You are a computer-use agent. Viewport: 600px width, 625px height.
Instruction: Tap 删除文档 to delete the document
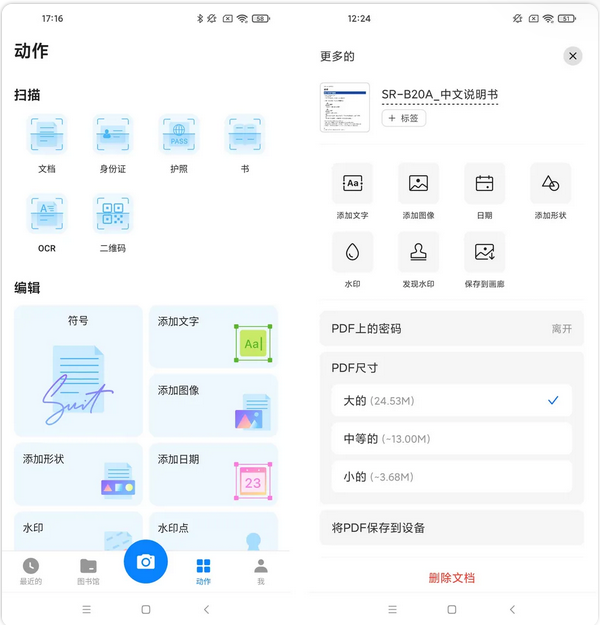tap(451, 577)
